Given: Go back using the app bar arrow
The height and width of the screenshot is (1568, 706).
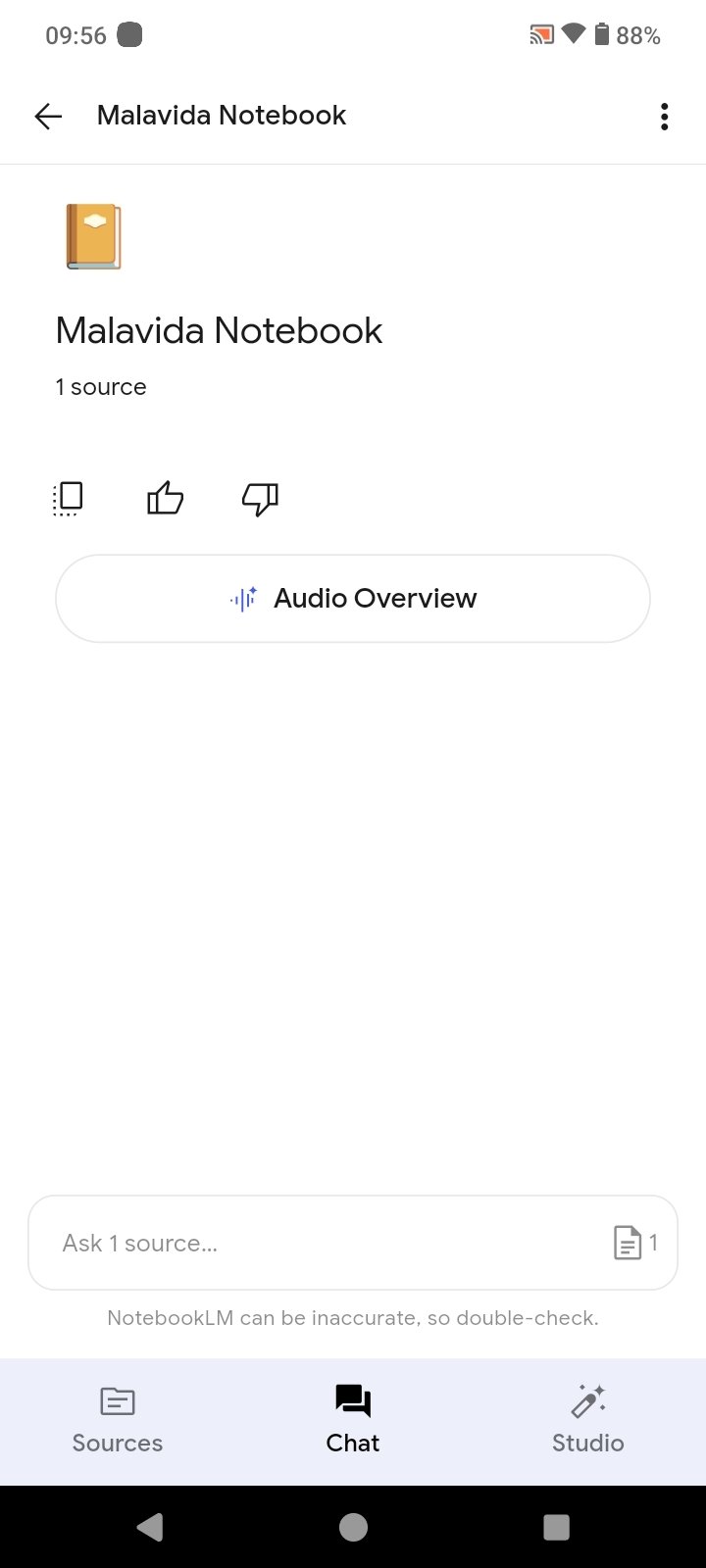Looking at the screenshot, I should coord(48,117).
